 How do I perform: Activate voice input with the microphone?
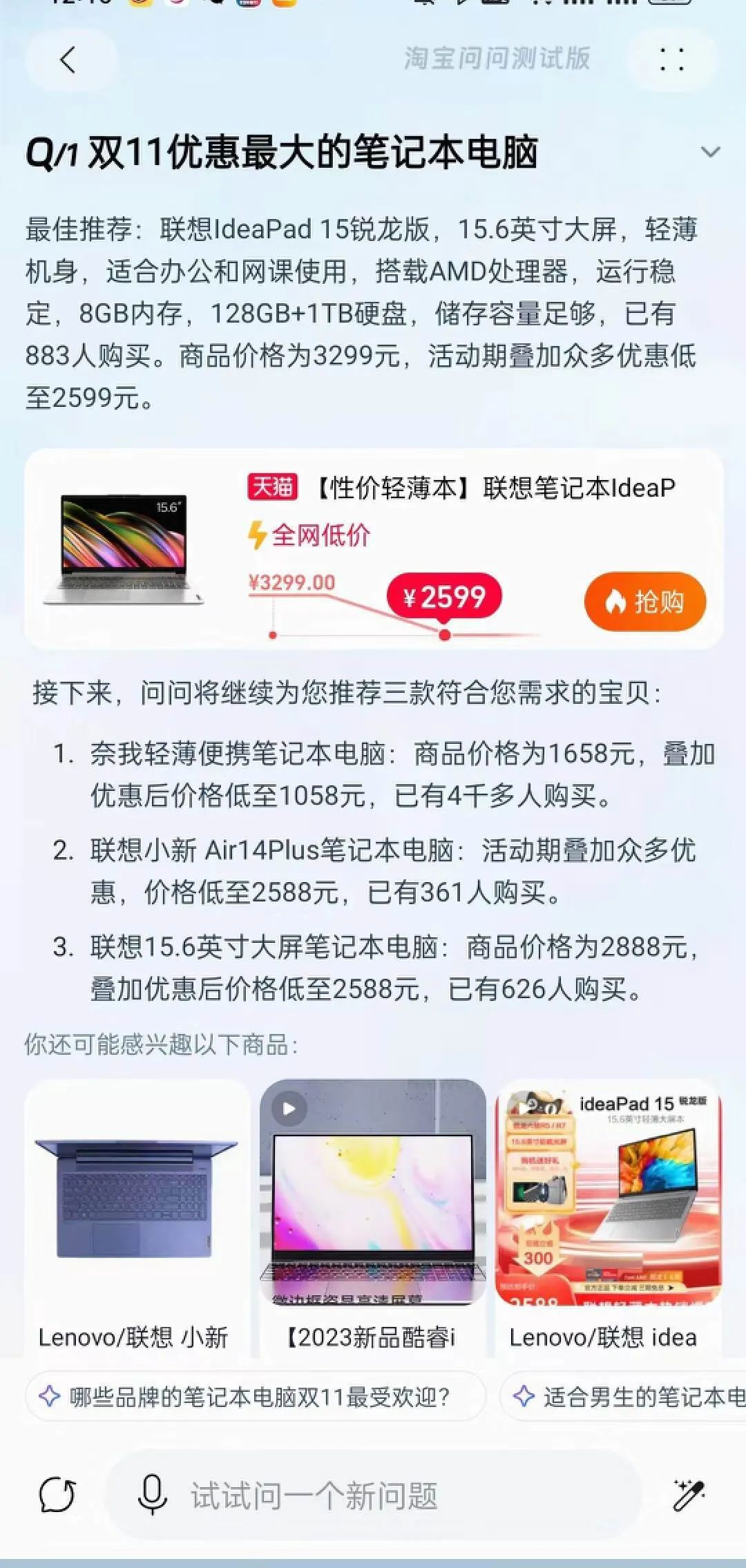[152, 1495]
